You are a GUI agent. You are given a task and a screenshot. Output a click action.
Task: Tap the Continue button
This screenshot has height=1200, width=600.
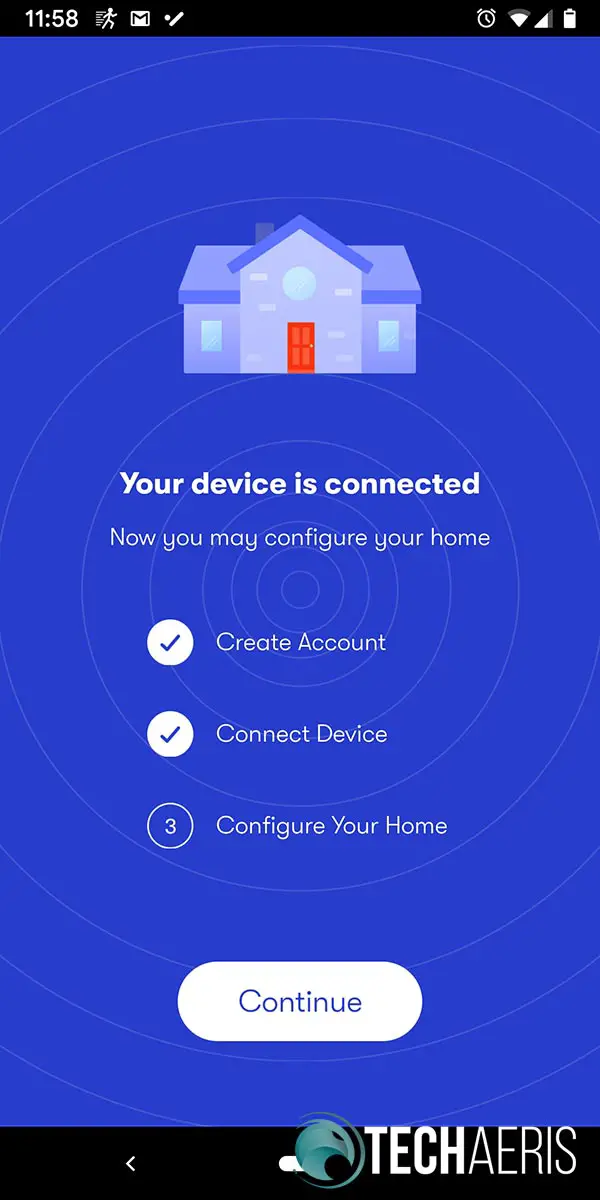(x=300, y=1001)
